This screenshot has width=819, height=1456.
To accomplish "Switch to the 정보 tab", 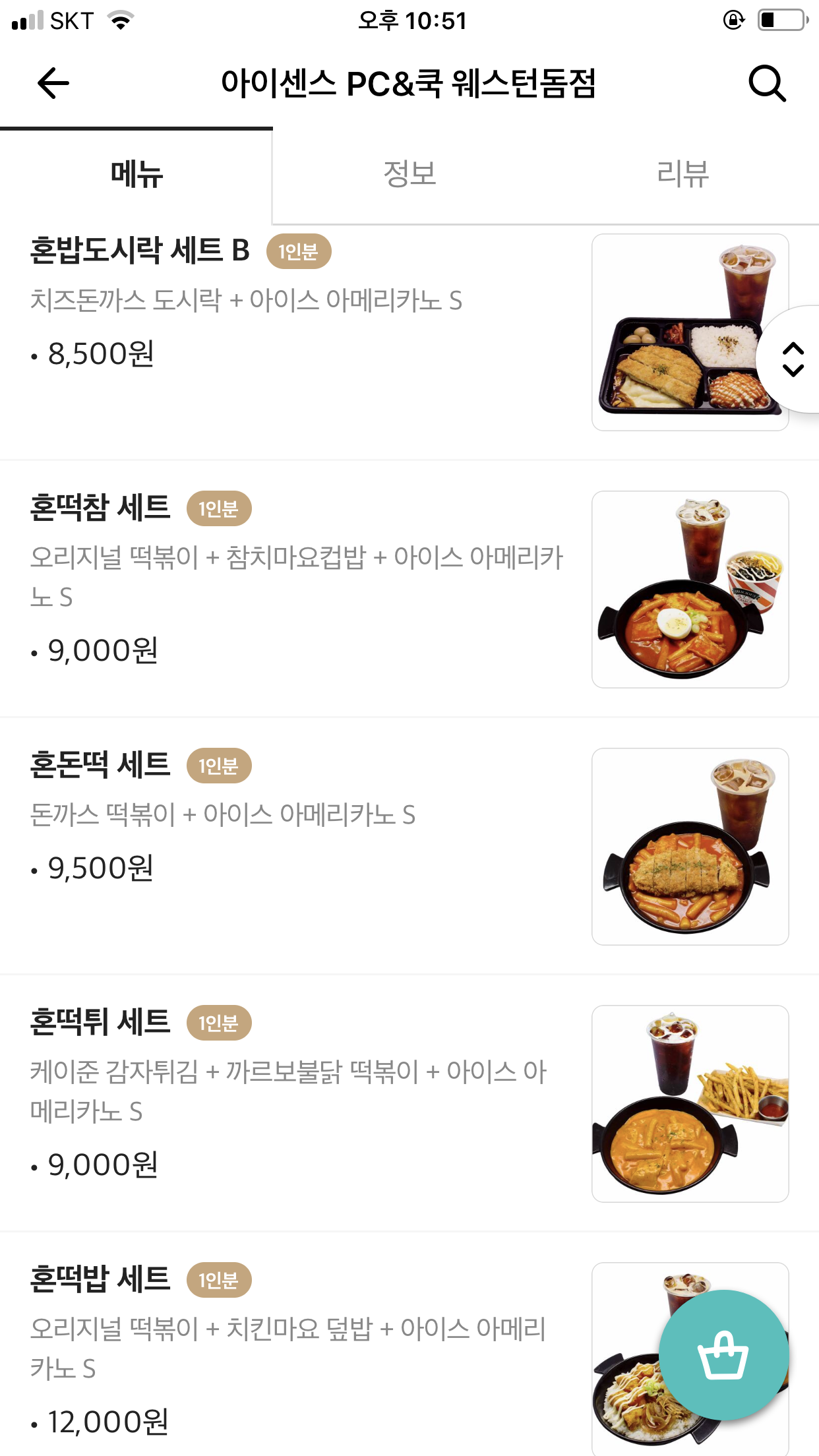I will (x=409, y=174).
